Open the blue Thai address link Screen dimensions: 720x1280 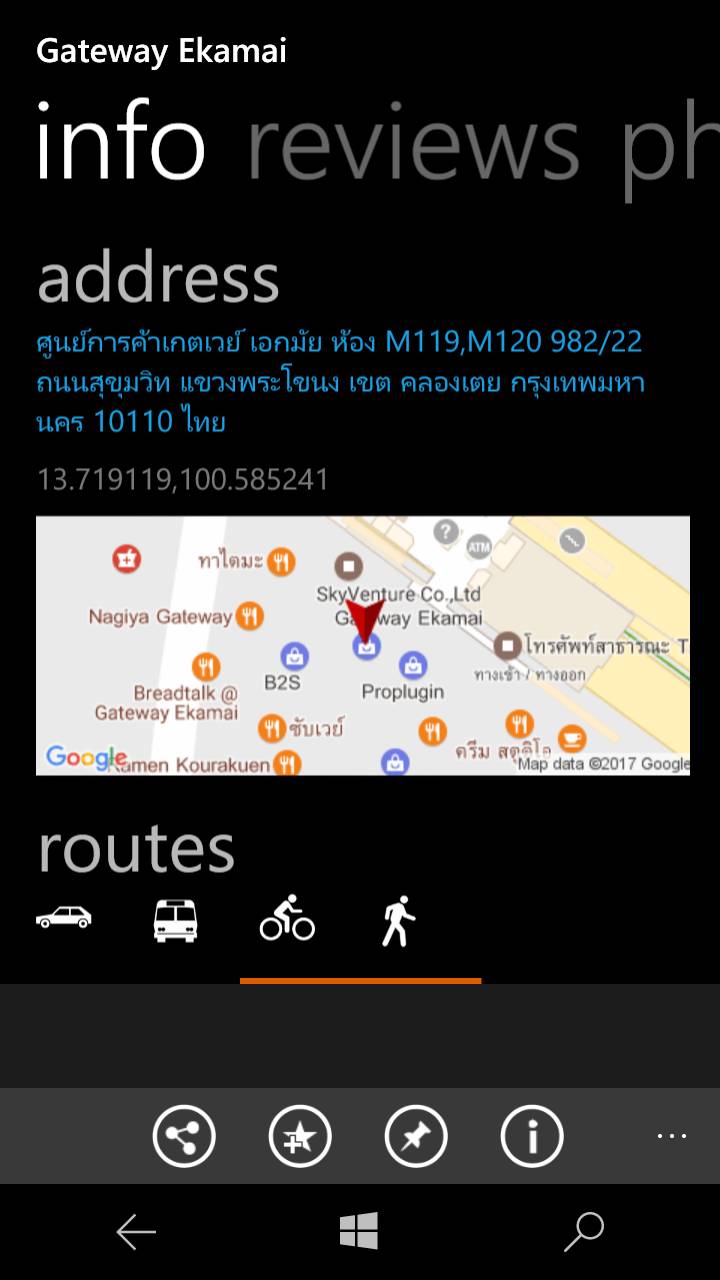[x=340, y=382]
